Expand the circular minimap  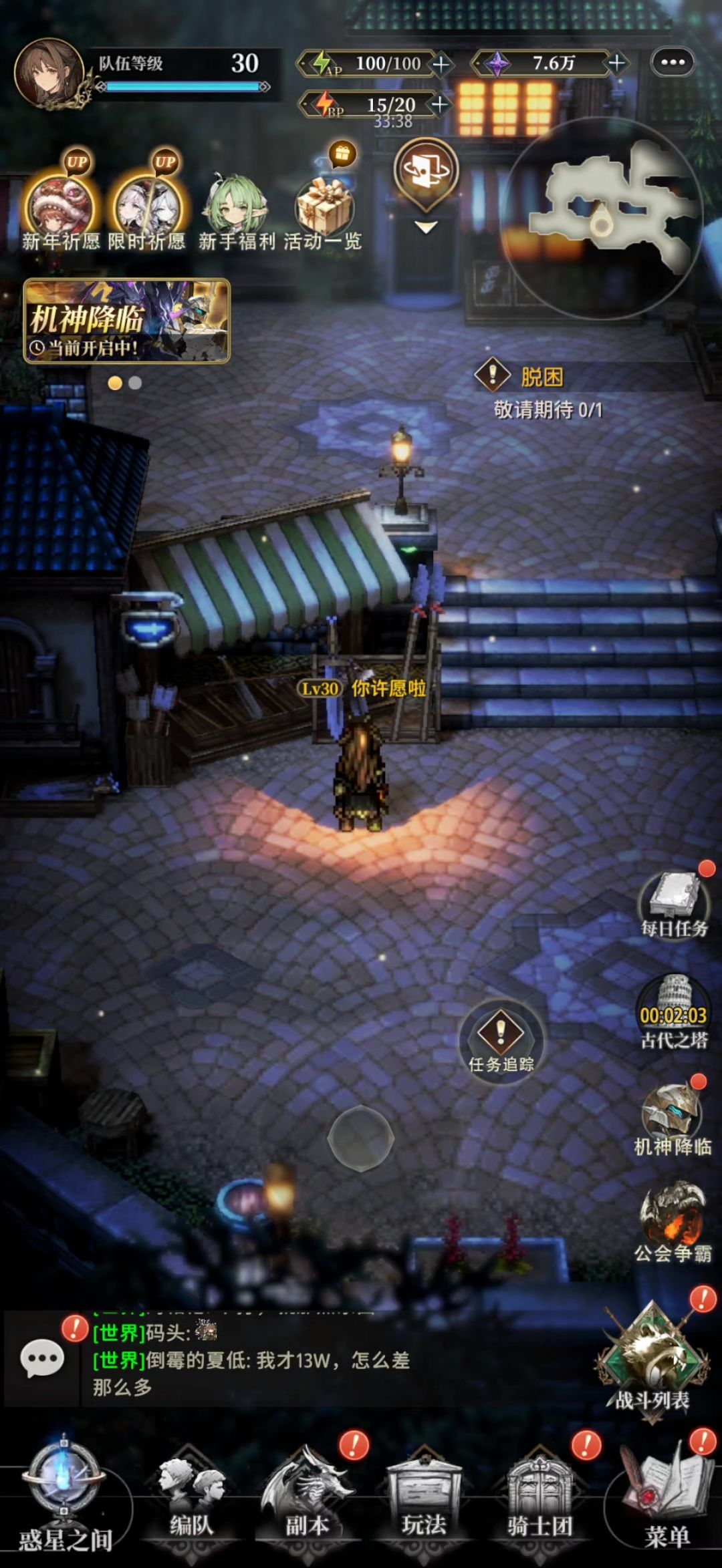602,217
